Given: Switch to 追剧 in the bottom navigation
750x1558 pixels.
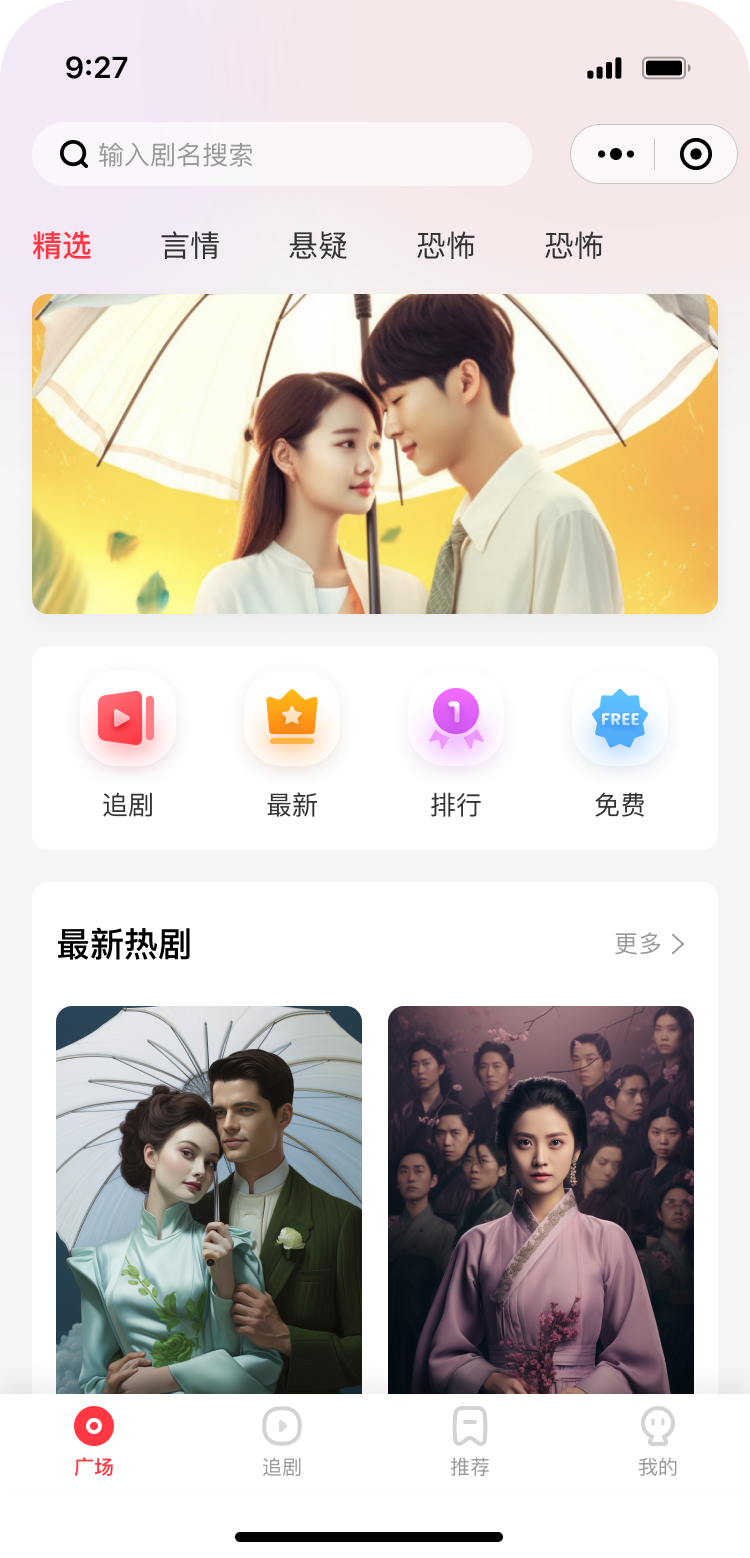Looking at the screenshot, I should 282,1441.
